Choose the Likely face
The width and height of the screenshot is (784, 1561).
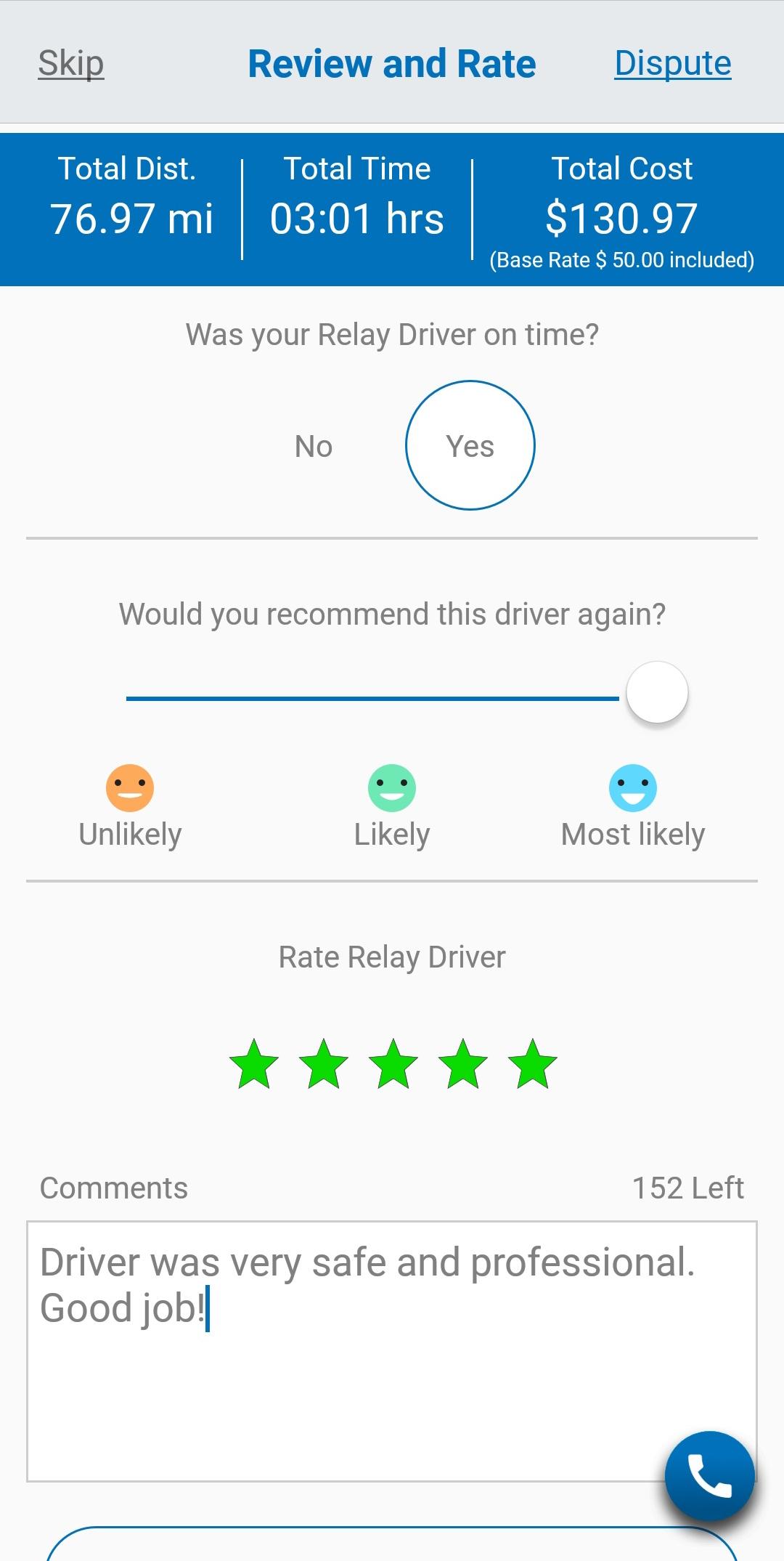click(x=392, y=788)
